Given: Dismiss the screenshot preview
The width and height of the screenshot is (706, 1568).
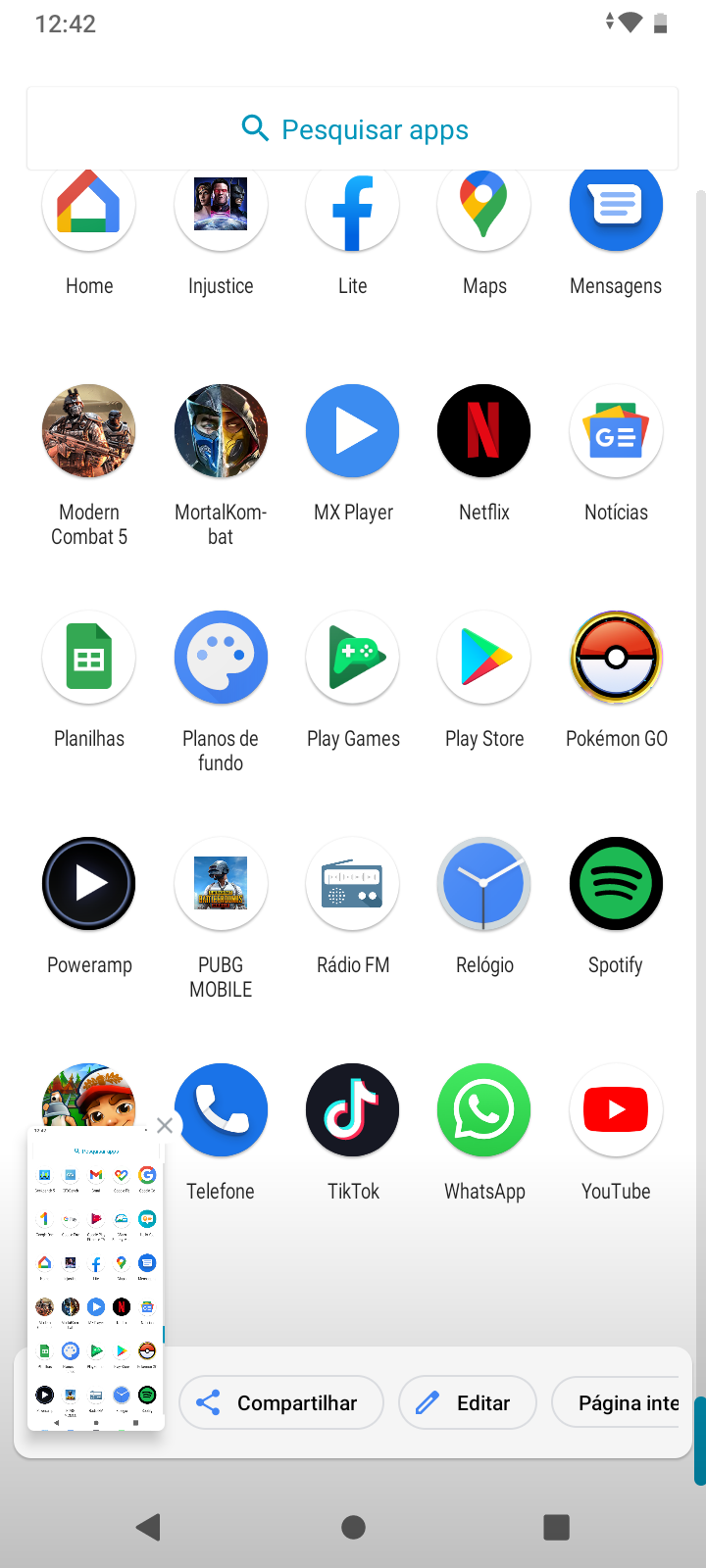Looking at the screenshot, I should click(x=165, y=1126).
